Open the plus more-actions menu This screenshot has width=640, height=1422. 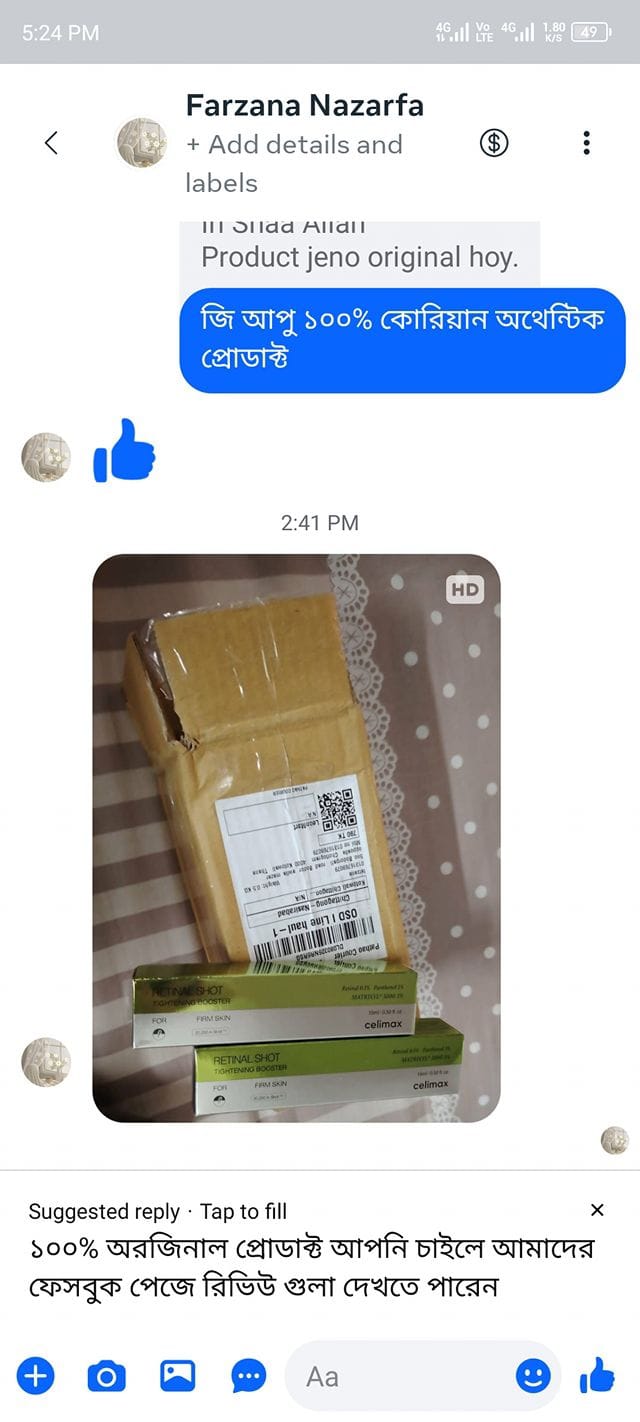[35, 1377]
